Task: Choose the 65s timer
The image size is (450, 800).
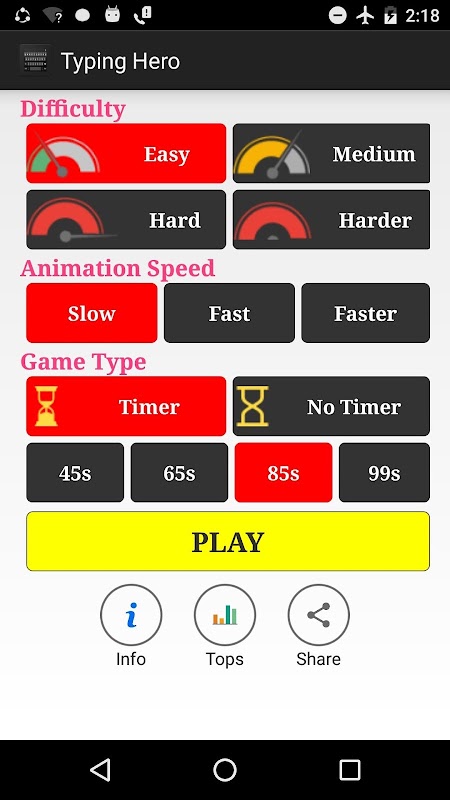Action: [x=179, y=472]
